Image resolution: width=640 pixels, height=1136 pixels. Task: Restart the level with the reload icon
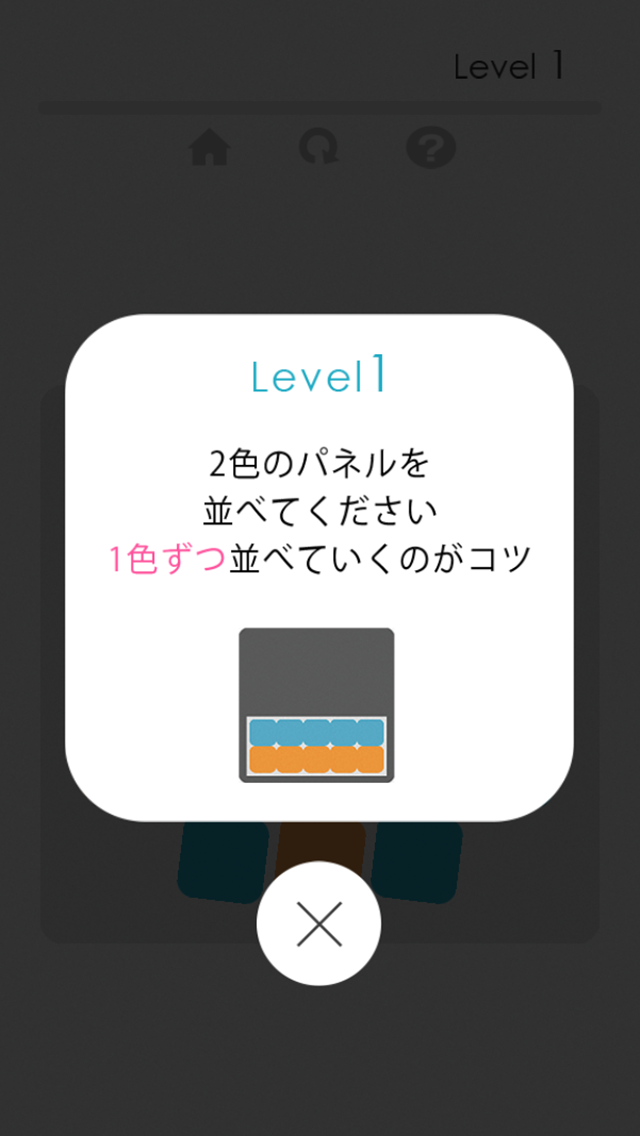(320, 148)
